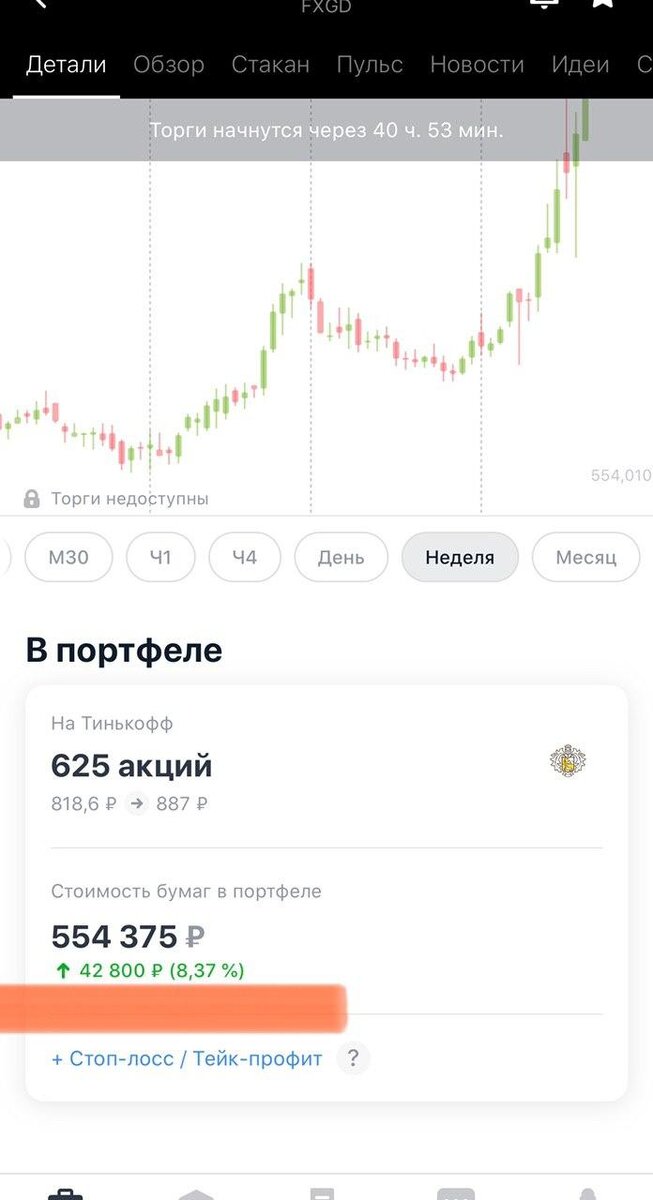Viewport: 653px width, 1200px height.
Task: Show the Новости tab
Action: click(x=477, y=65)
